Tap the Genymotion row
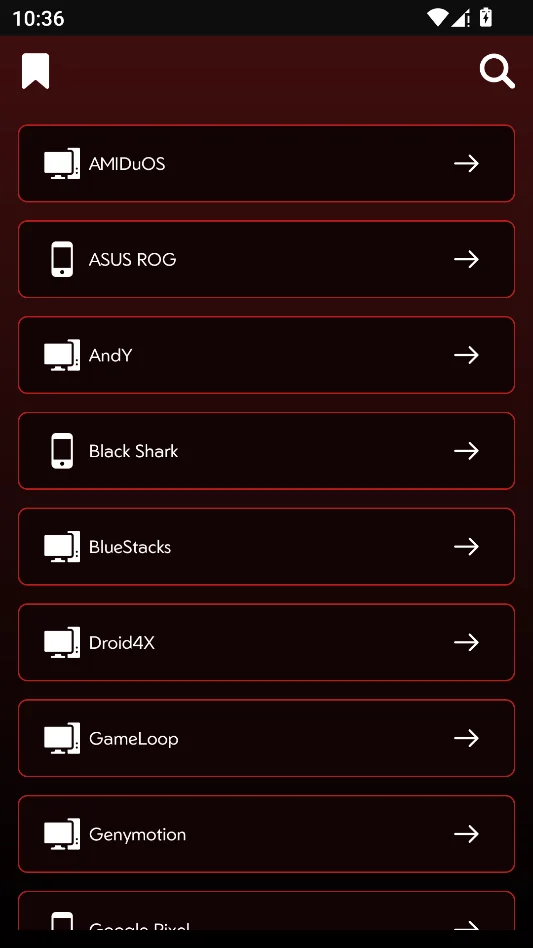 click(266, 834)
